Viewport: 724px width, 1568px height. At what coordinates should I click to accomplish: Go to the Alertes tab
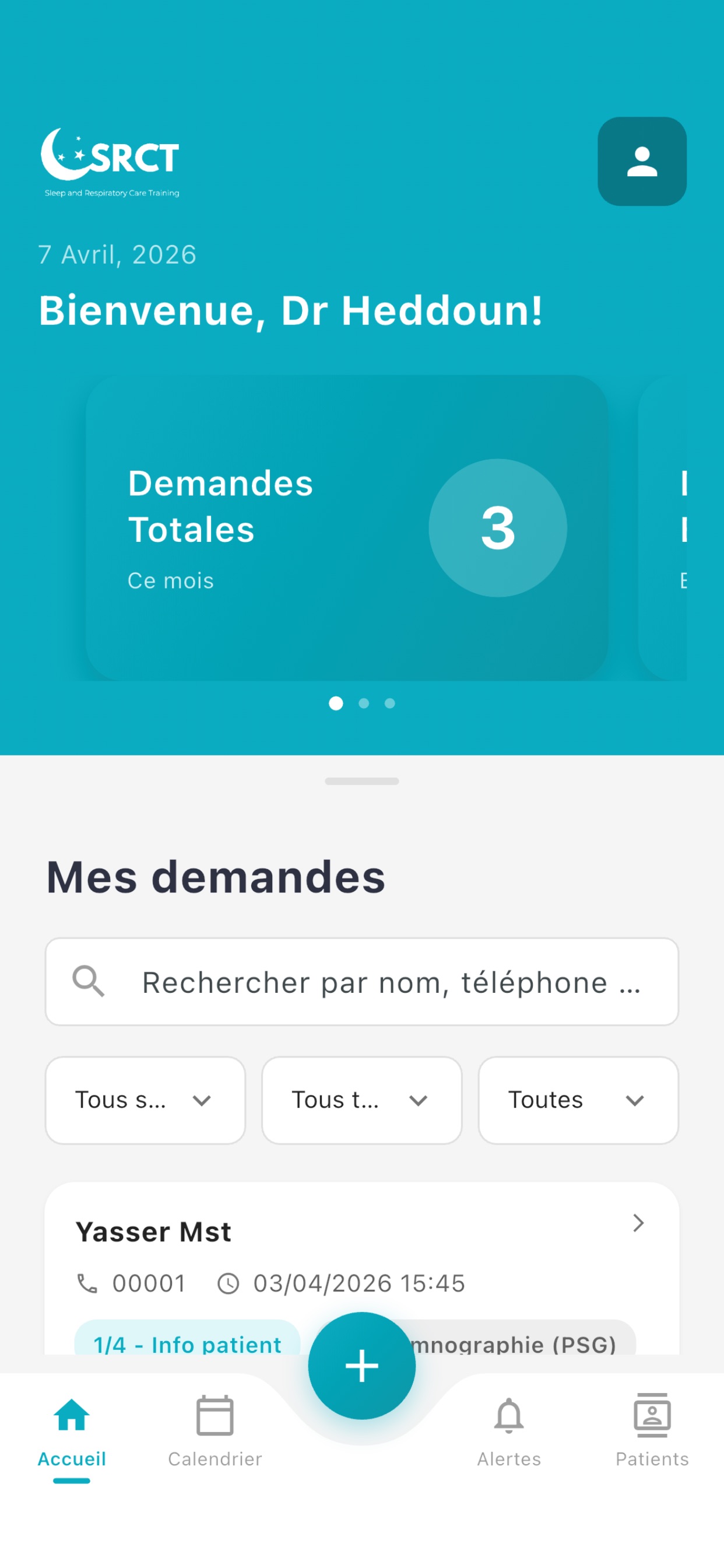tap(509, 1431)
